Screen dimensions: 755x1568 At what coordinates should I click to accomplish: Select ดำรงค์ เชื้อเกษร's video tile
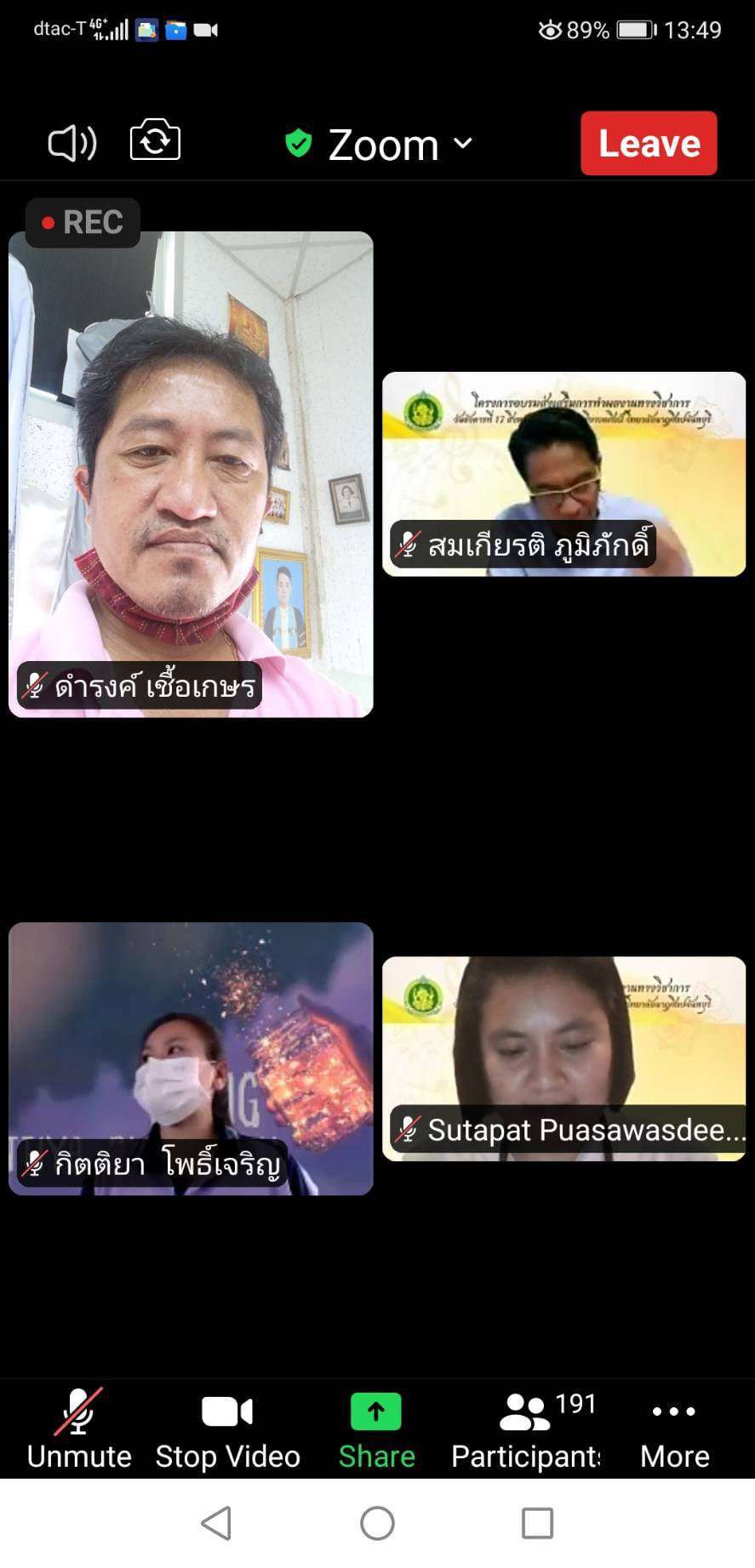pyautogui.click(x=191, y=474)
